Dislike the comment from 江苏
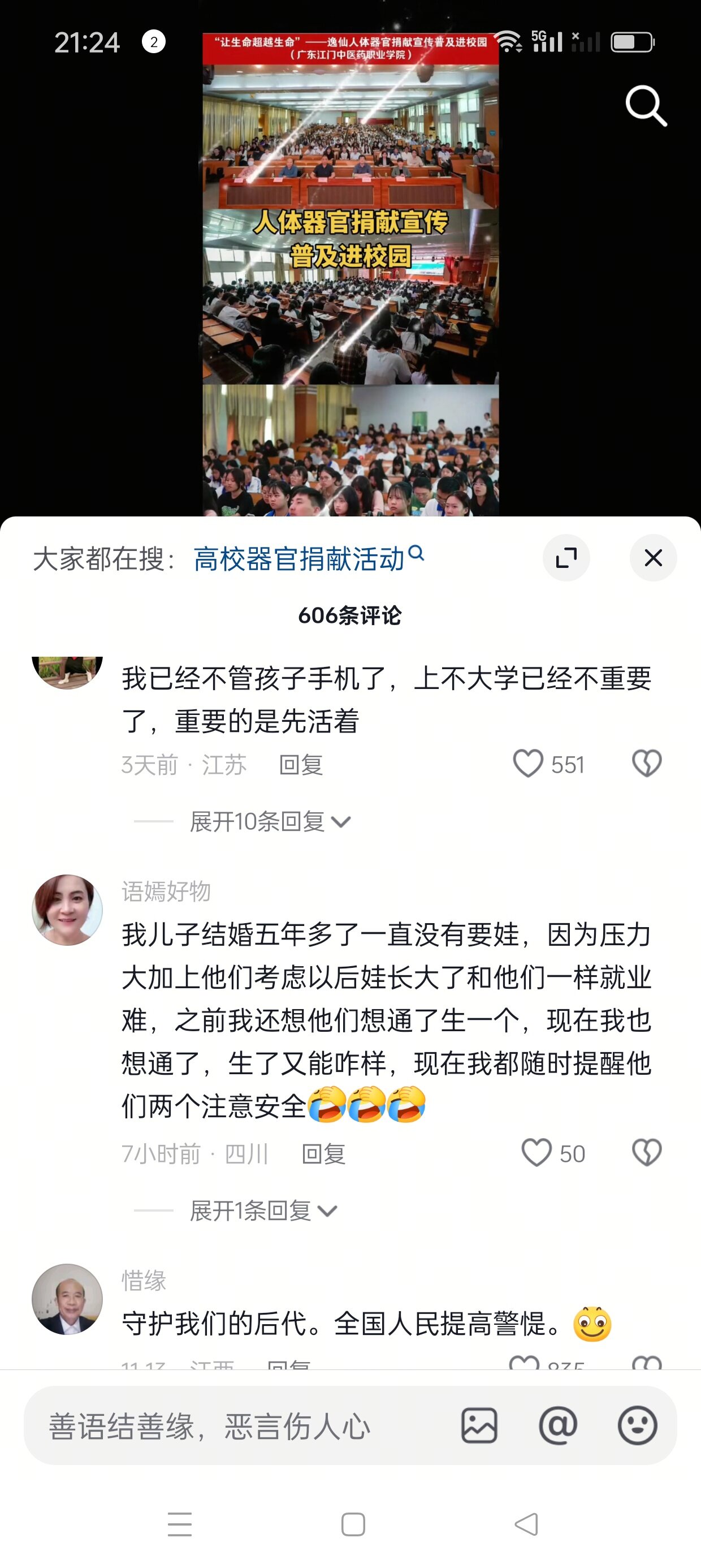Screen dimensions: 701x1568 click(646, 763)
